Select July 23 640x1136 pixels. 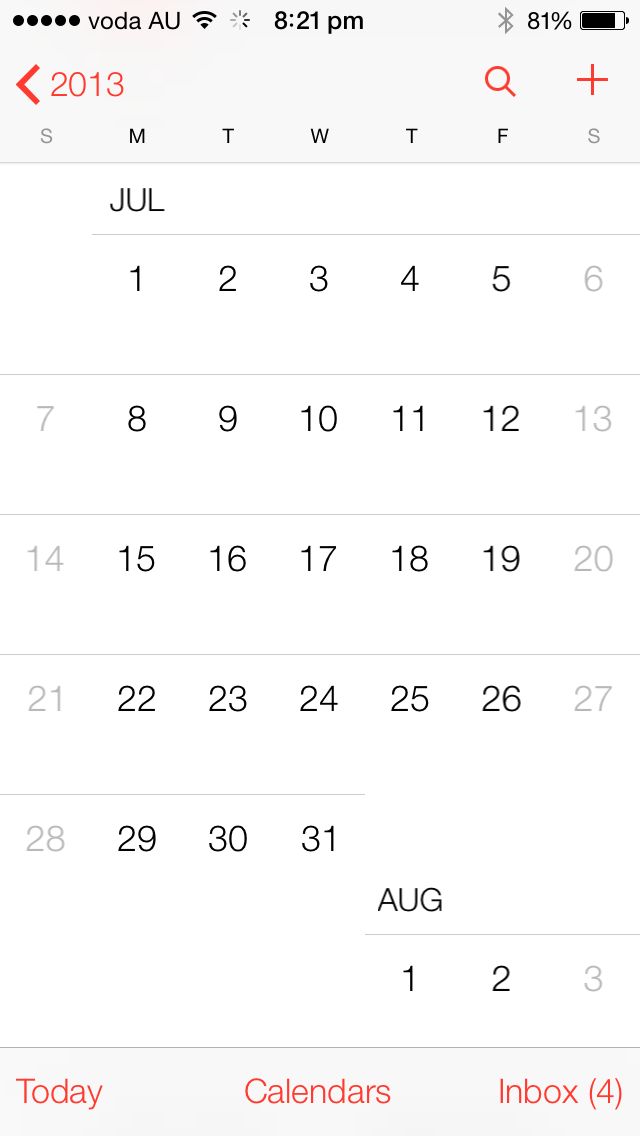[228, 699]
